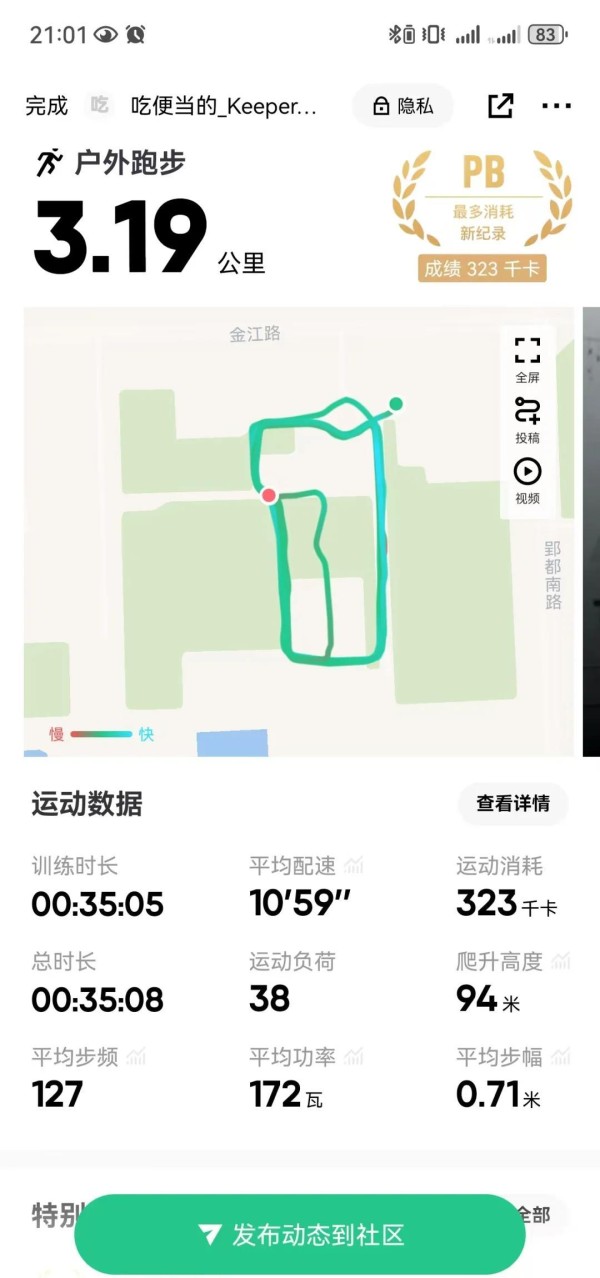This screenshot has width=600, height=1278.
Task: Open the three-dot overflow menu
Action: 556,106
